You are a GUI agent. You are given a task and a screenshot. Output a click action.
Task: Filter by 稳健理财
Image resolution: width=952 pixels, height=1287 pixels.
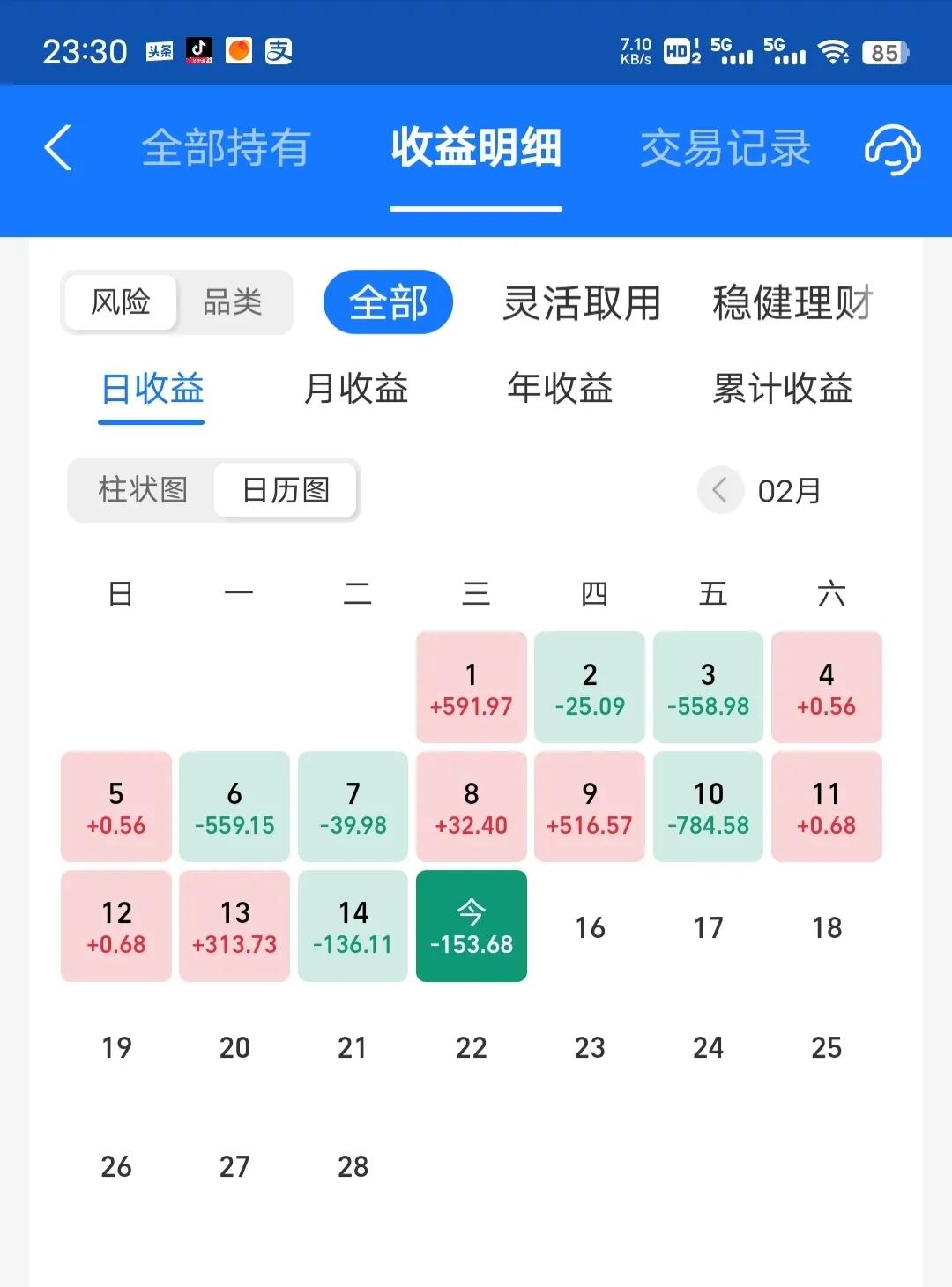(x=792, y=302)
